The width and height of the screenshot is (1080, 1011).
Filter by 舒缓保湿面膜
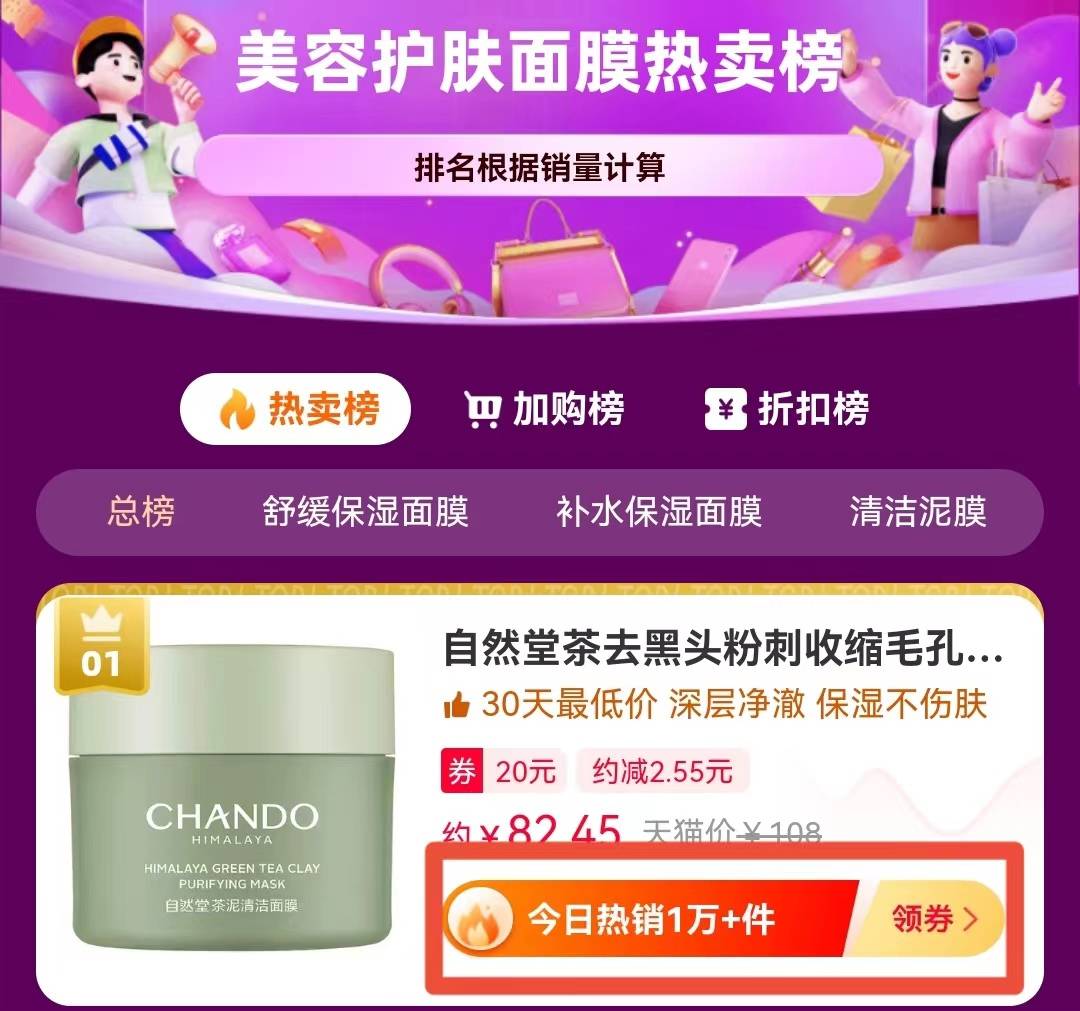(x=366, y=512)
